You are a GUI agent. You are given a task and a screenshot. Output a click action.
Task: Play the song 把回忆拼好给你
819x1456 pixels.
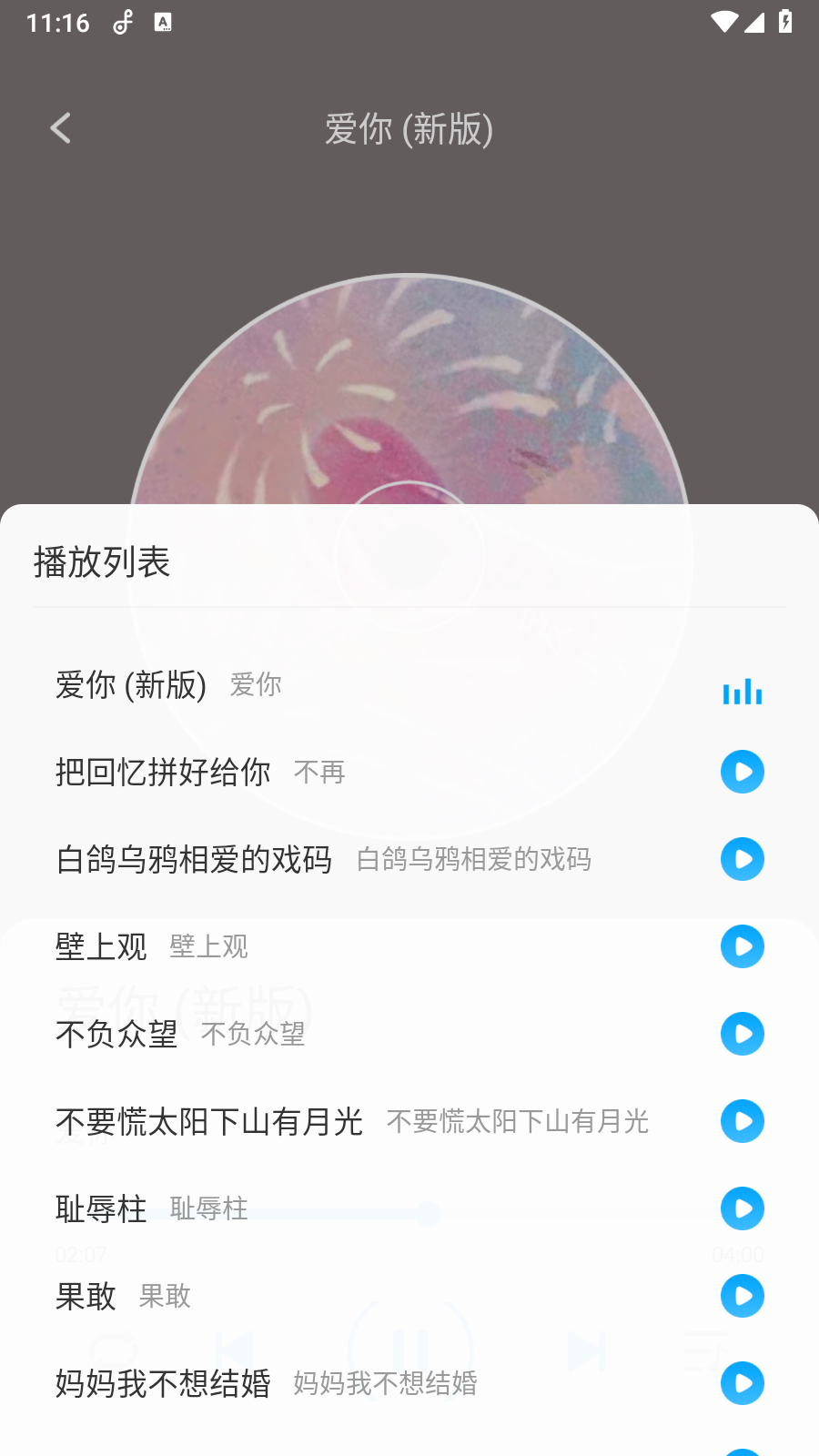pyautogui.click(x=742, y=772)
